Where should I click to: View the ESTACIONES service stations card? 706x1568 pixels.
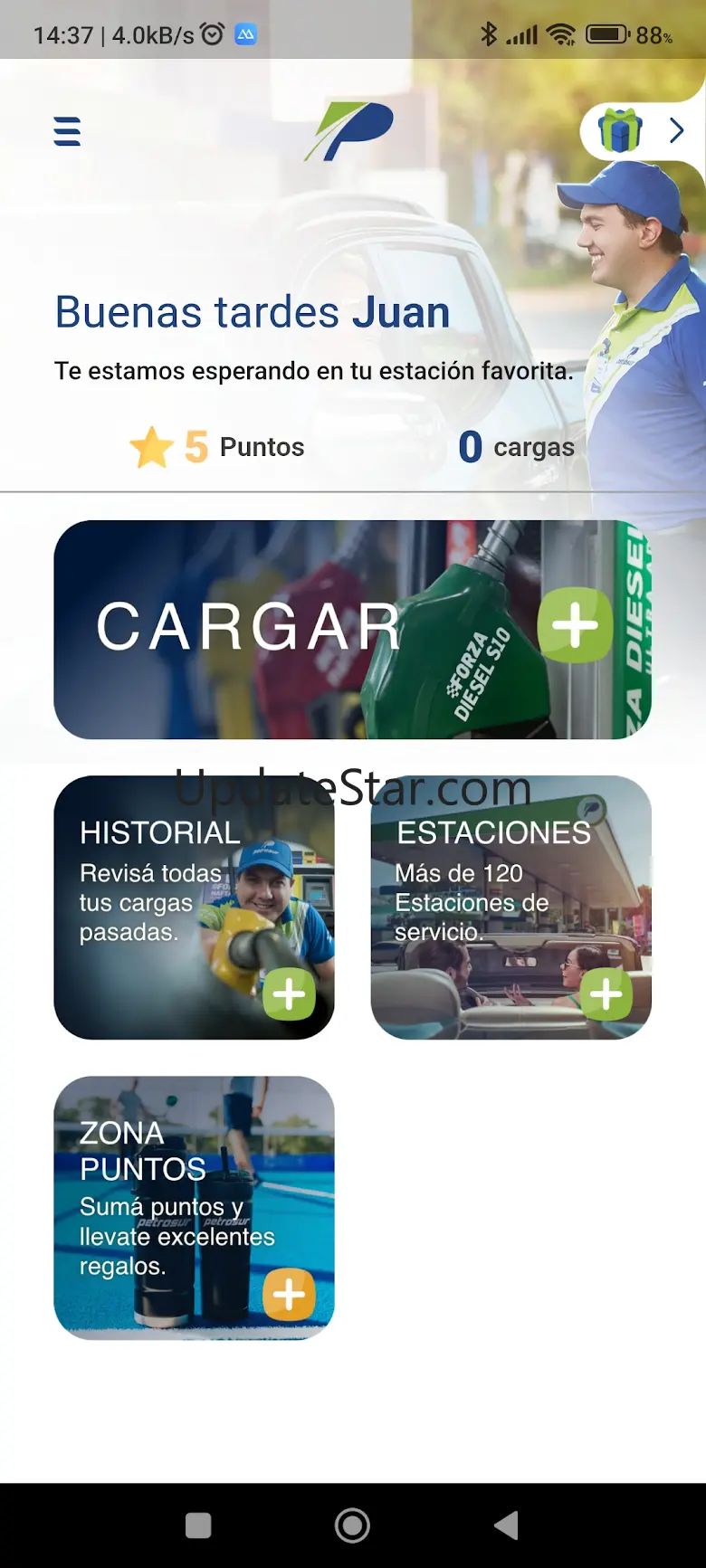point(510,907)
